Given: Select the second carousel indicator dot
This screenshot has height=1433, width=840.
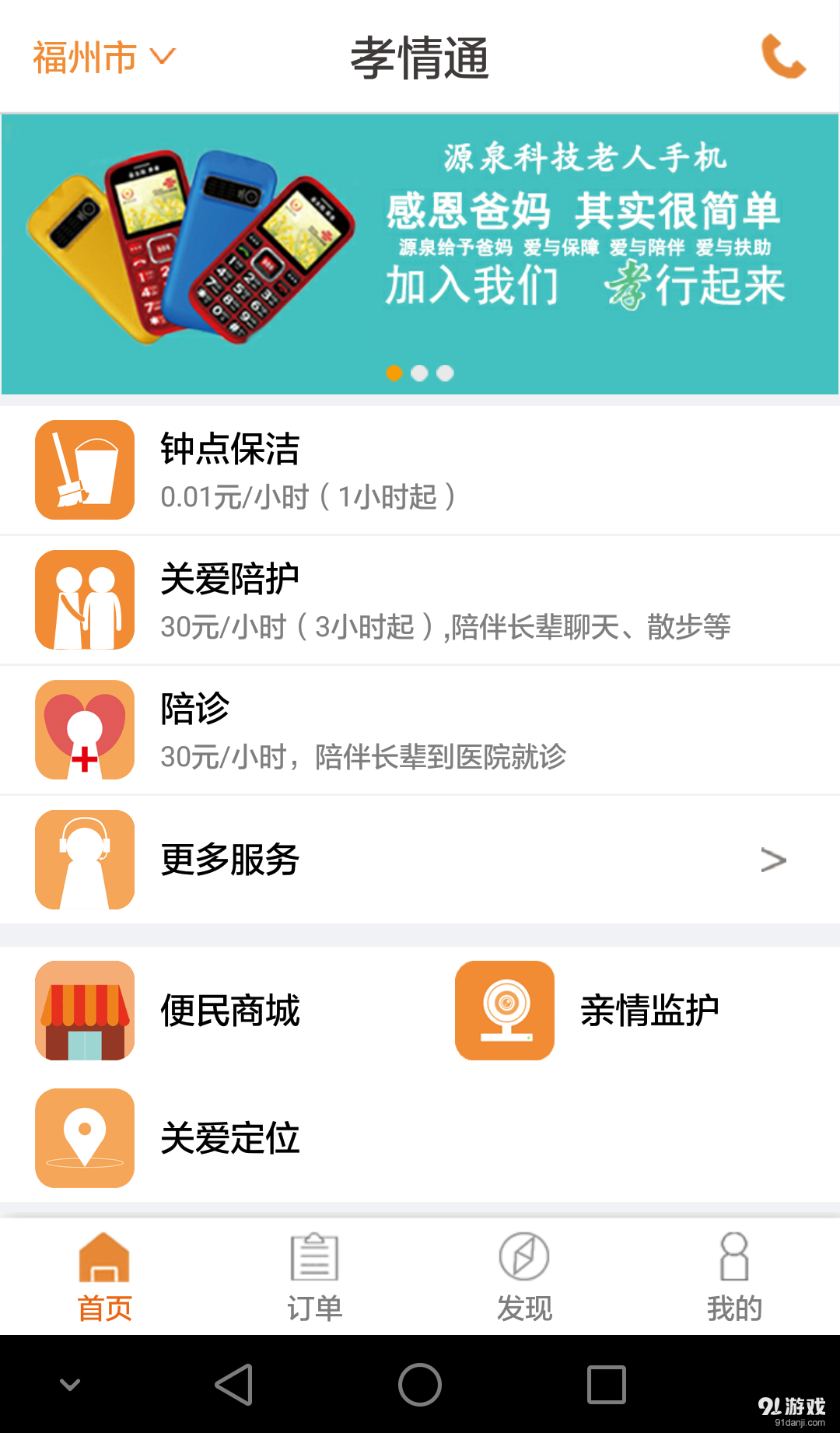Looking at the screenshot, I should tap(420, 373).
